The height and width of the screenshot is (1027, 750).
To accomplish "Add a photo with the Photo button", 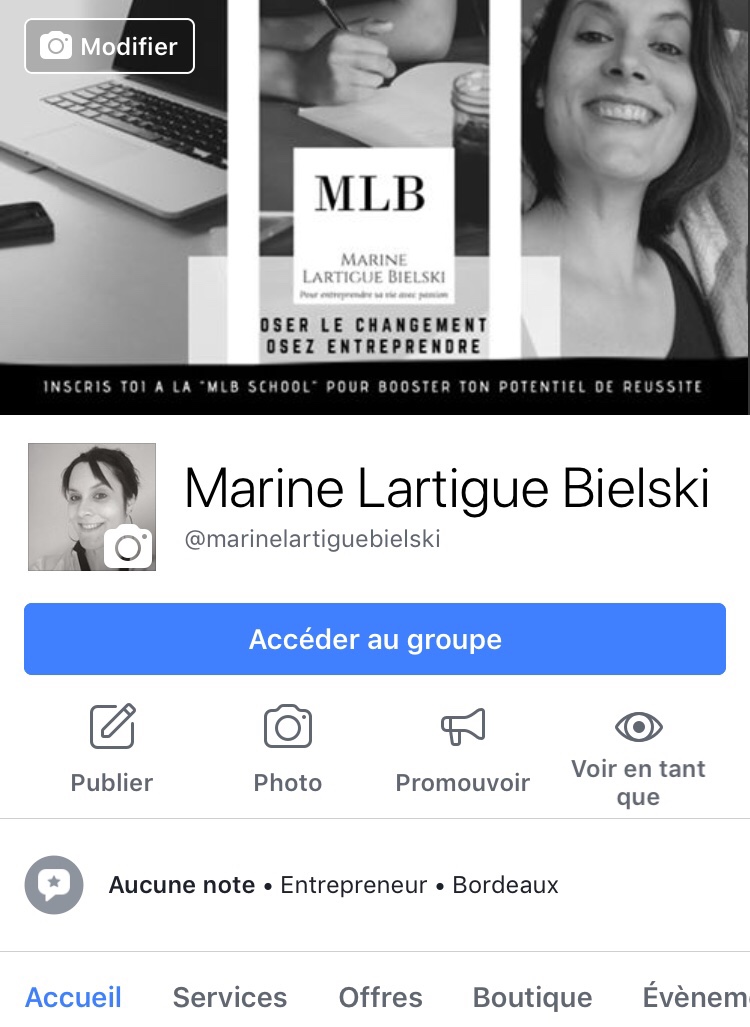I will (x=288, y=749).
